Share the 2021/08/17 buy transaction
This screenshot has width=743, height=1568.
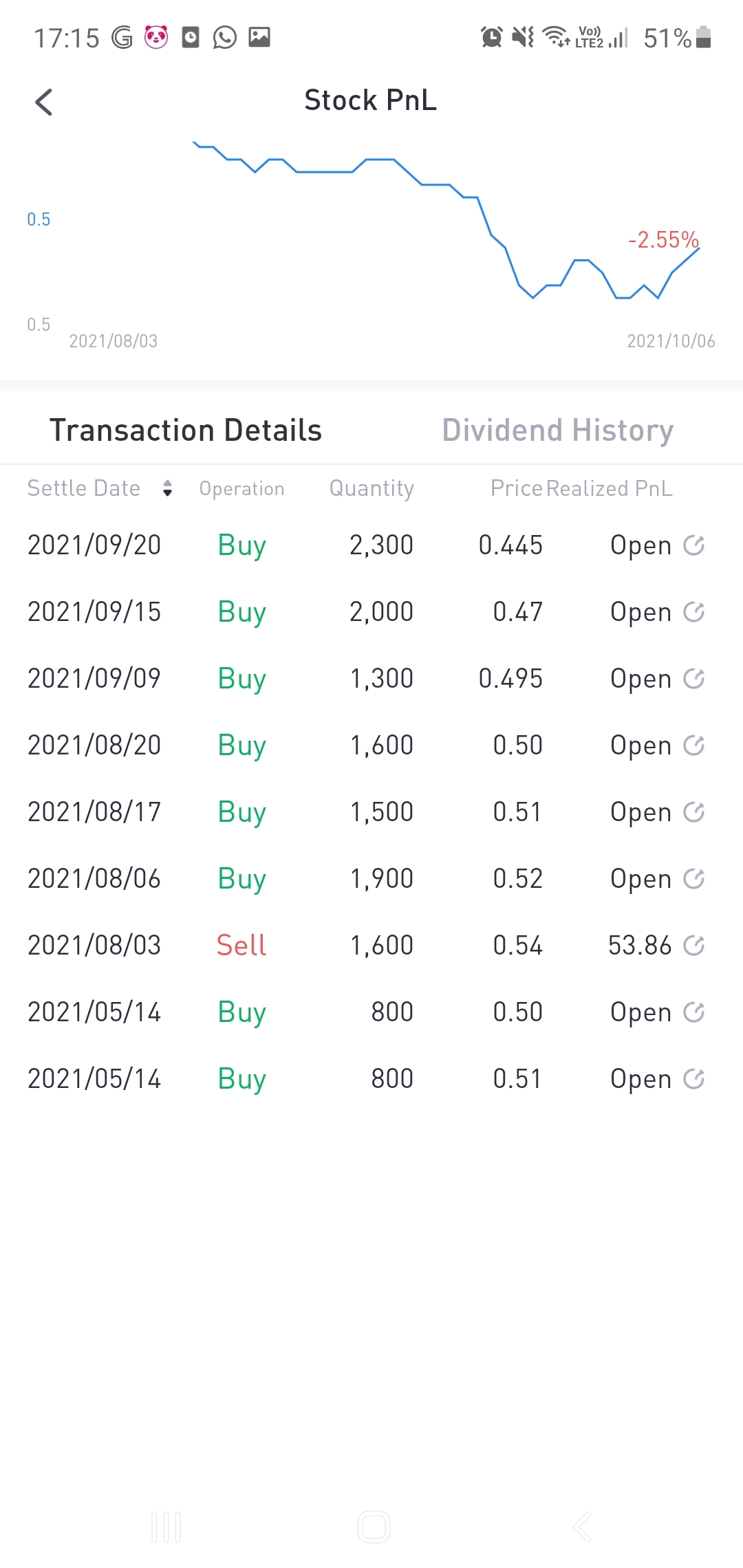pyautogui.click(x=693, y=812)
